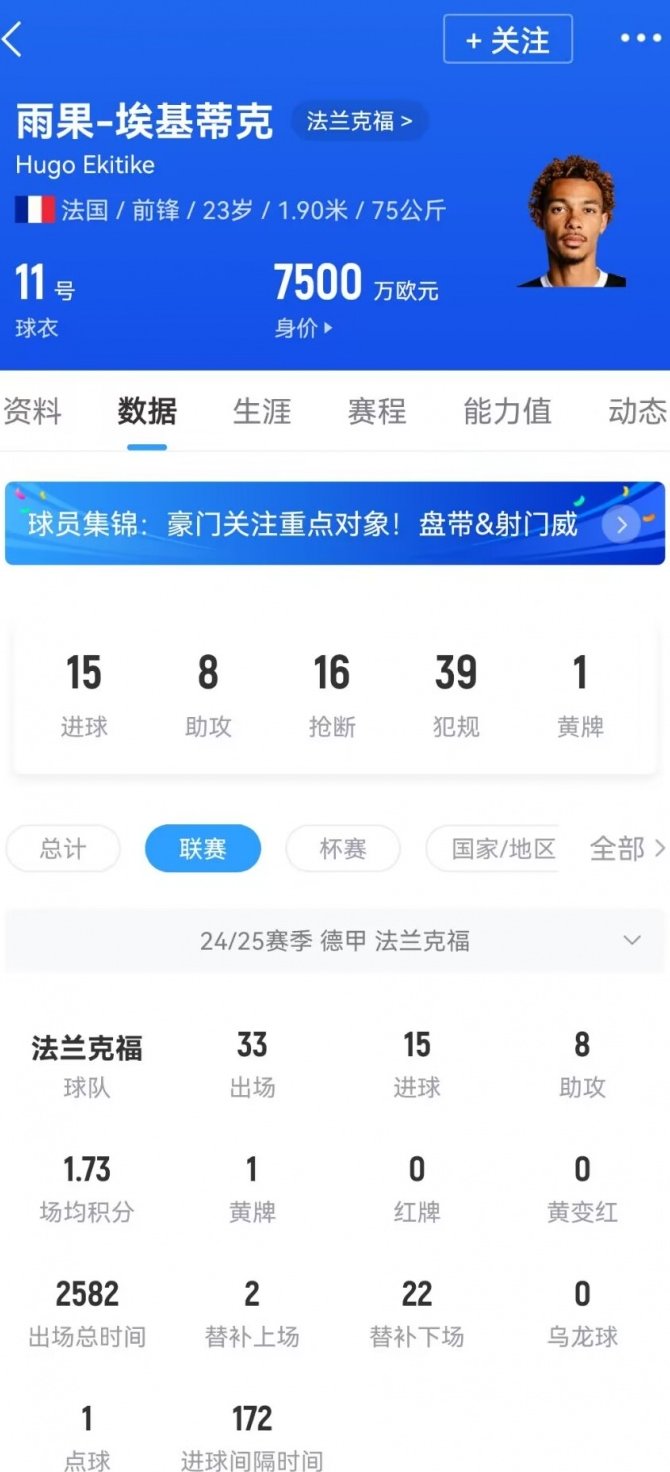This screenshot has height=1472, width=670.
Task: Filter stats by 杯赛 chip
Action: (343, 849)
